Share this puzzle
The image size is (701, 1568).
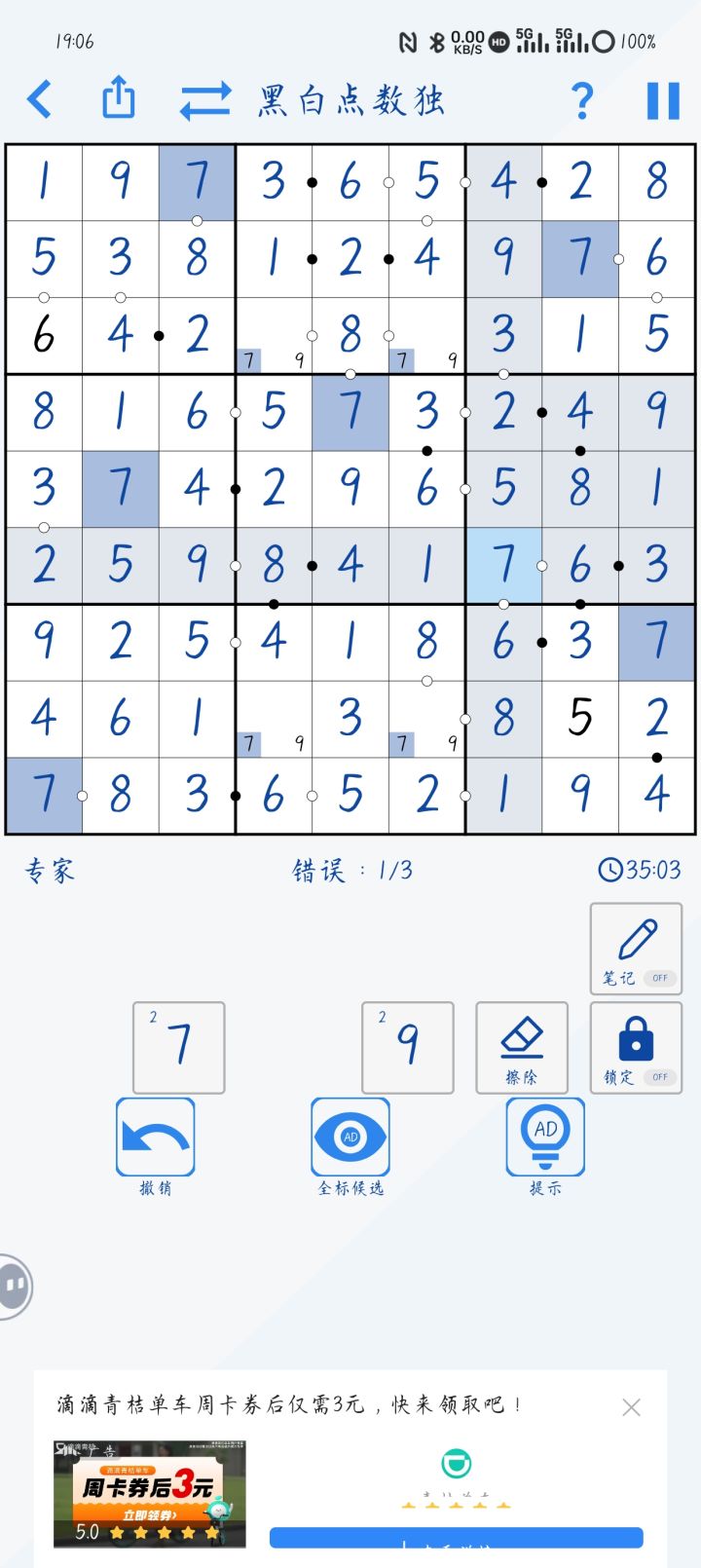click(x=119, y=98)
